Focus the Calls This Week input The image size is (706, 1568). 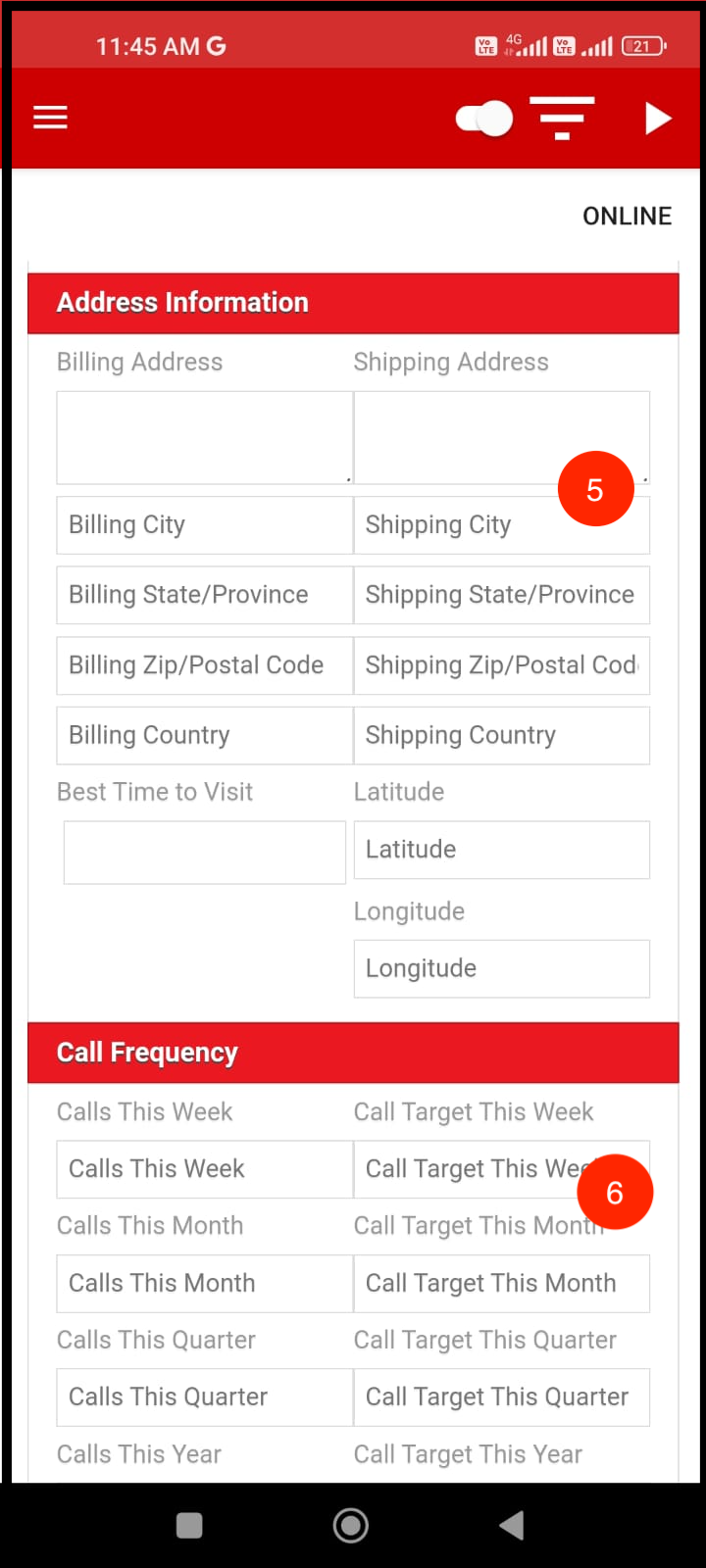click(204, 1169)
